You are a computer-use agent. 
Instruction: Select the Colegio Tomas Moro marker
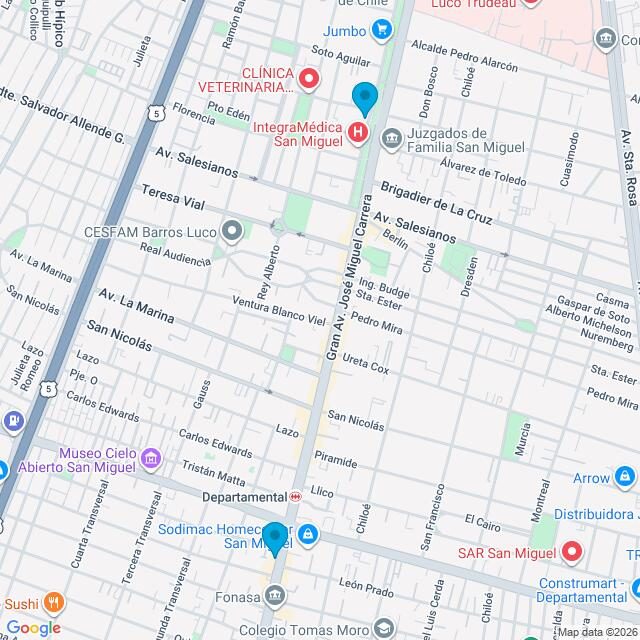pyautogui.click(x=383, y=629)
